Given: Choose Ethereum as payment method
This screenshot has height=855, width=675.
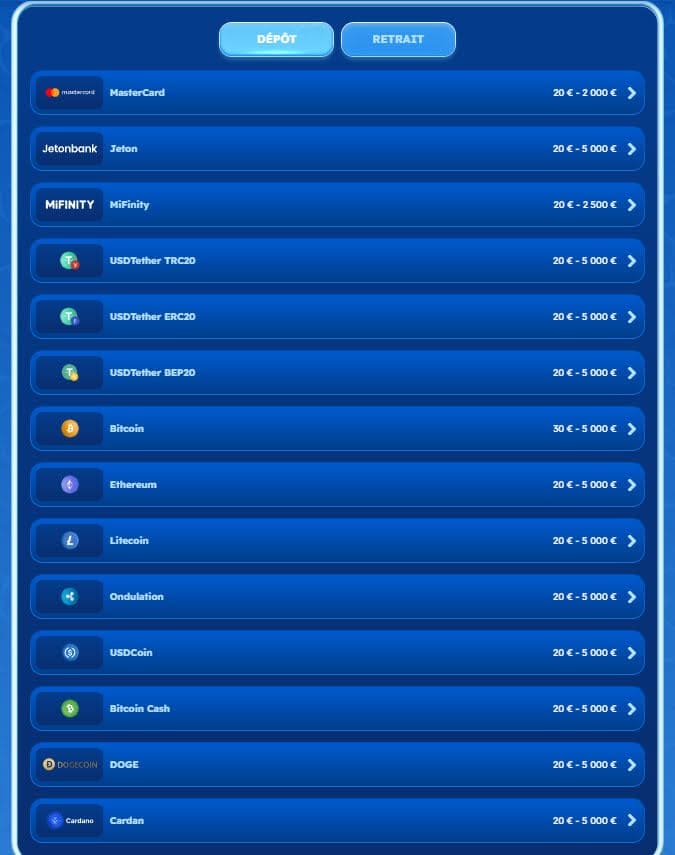Looking at the screenshot, I should 337,485.
